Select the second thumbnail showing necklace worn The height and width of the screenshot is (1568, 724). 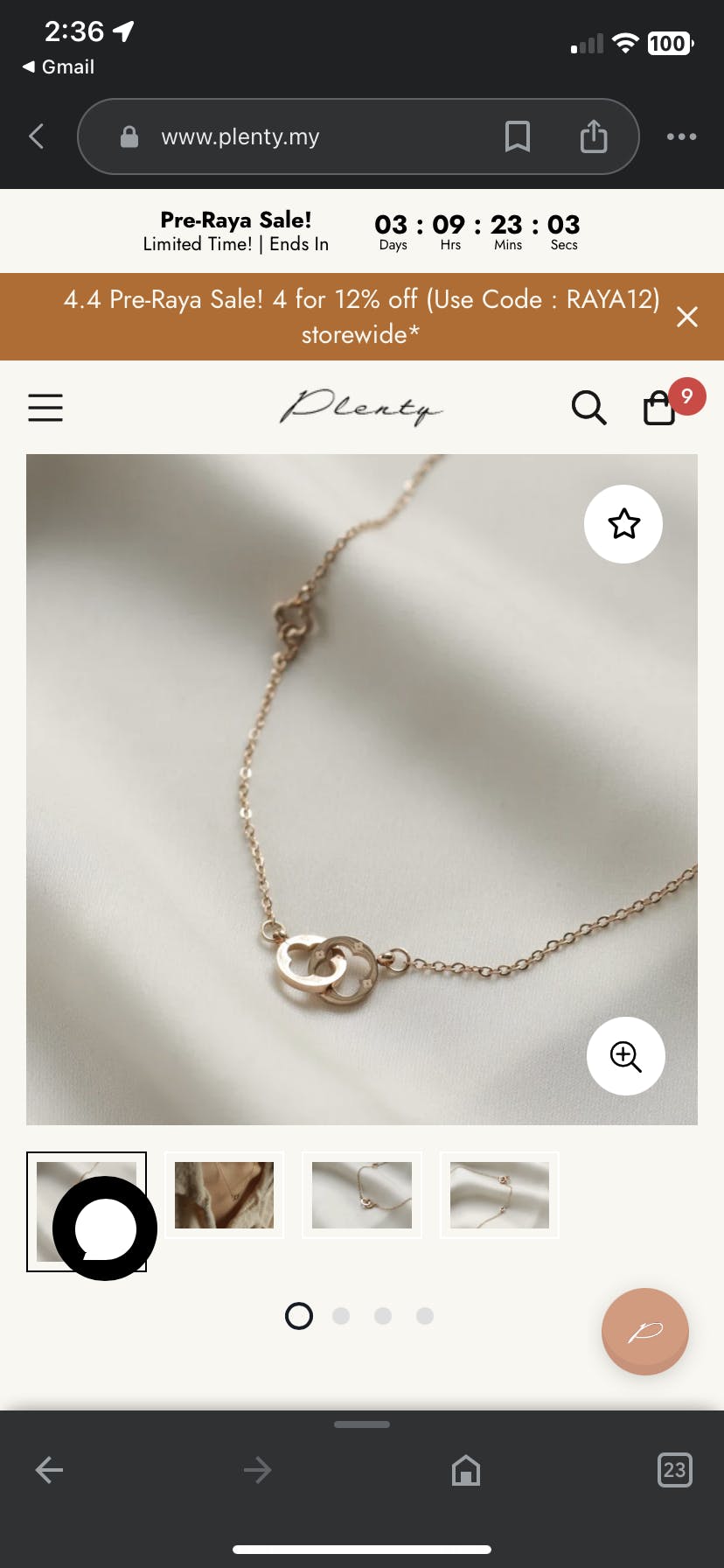pyautogui.click(x=224, y=1195)
